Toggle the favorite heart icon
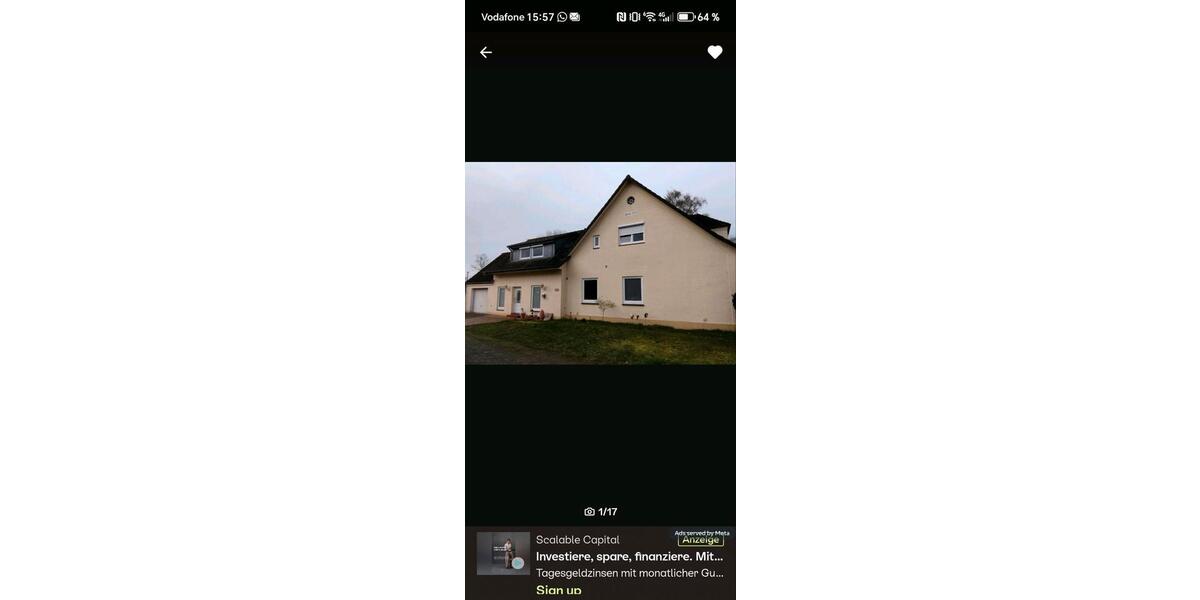Image resolution: width=1200 pixels, height=600 pixels. click(714, 52)
